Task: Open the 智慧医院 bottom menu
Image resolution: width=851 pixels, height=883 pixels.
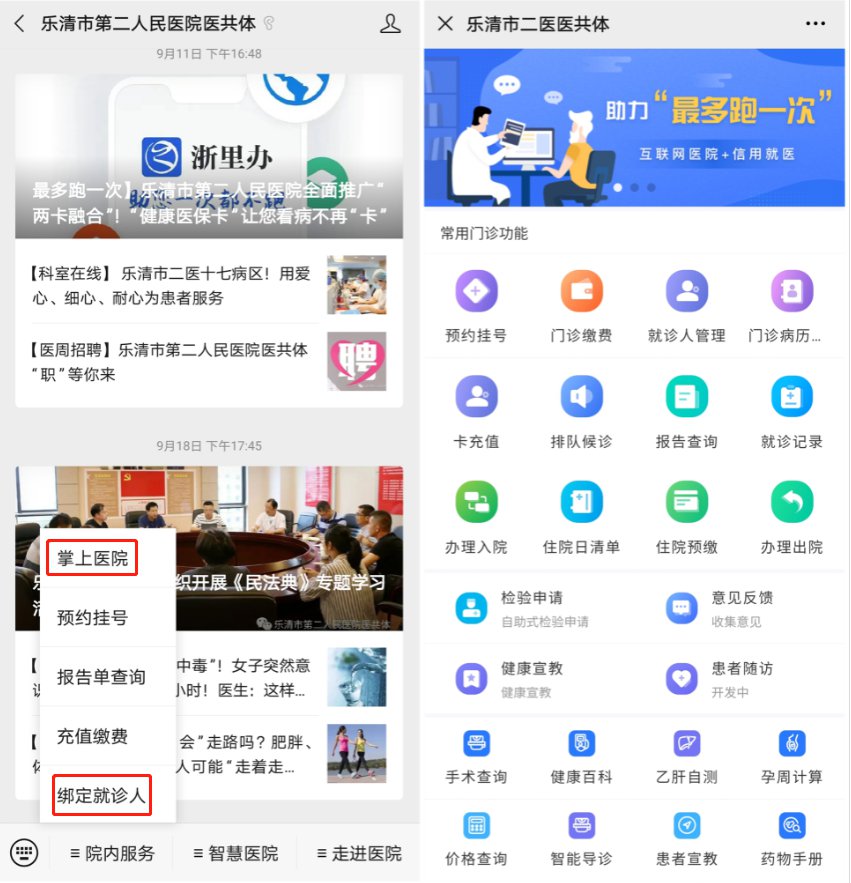Action: (234, 853)
